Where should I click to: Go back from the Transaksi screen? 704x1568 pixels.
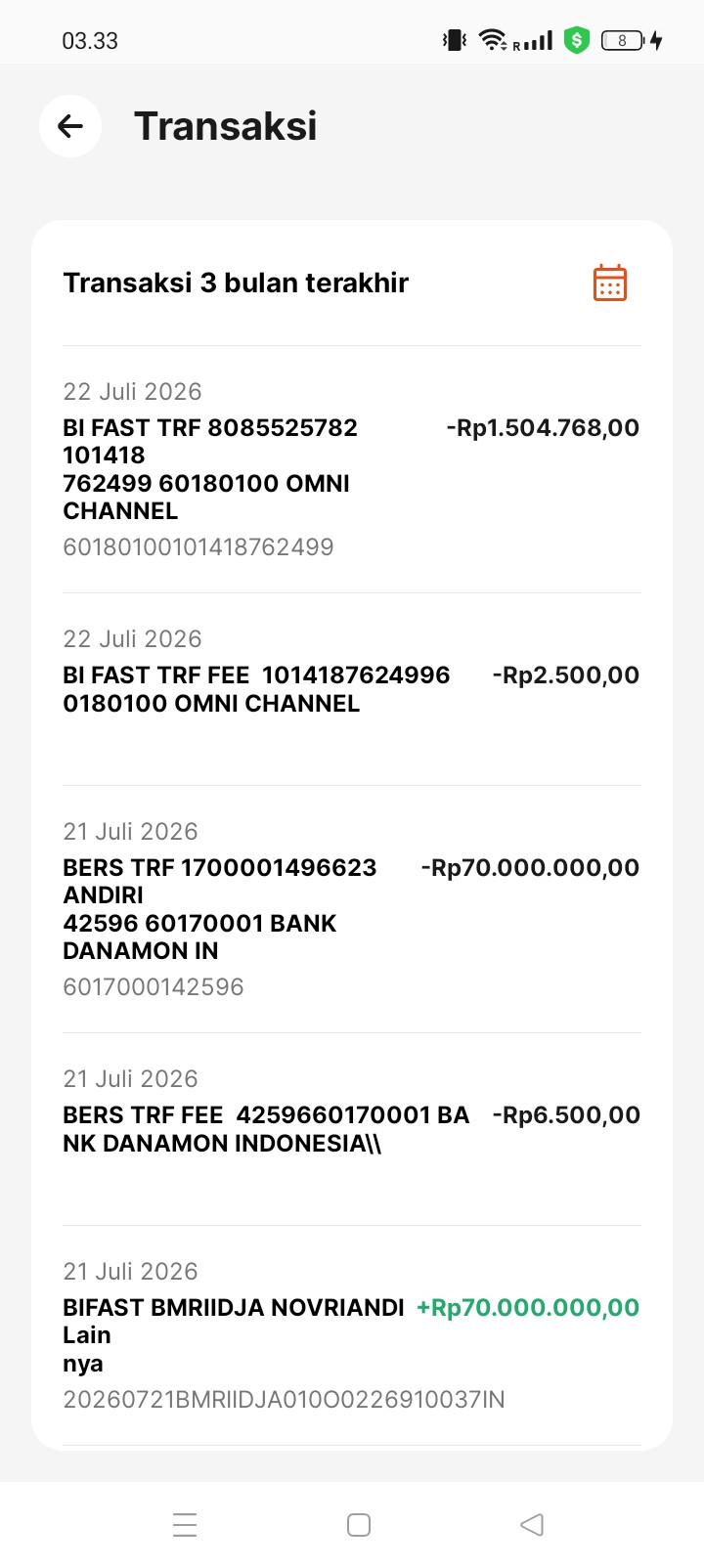pos(70,126)
